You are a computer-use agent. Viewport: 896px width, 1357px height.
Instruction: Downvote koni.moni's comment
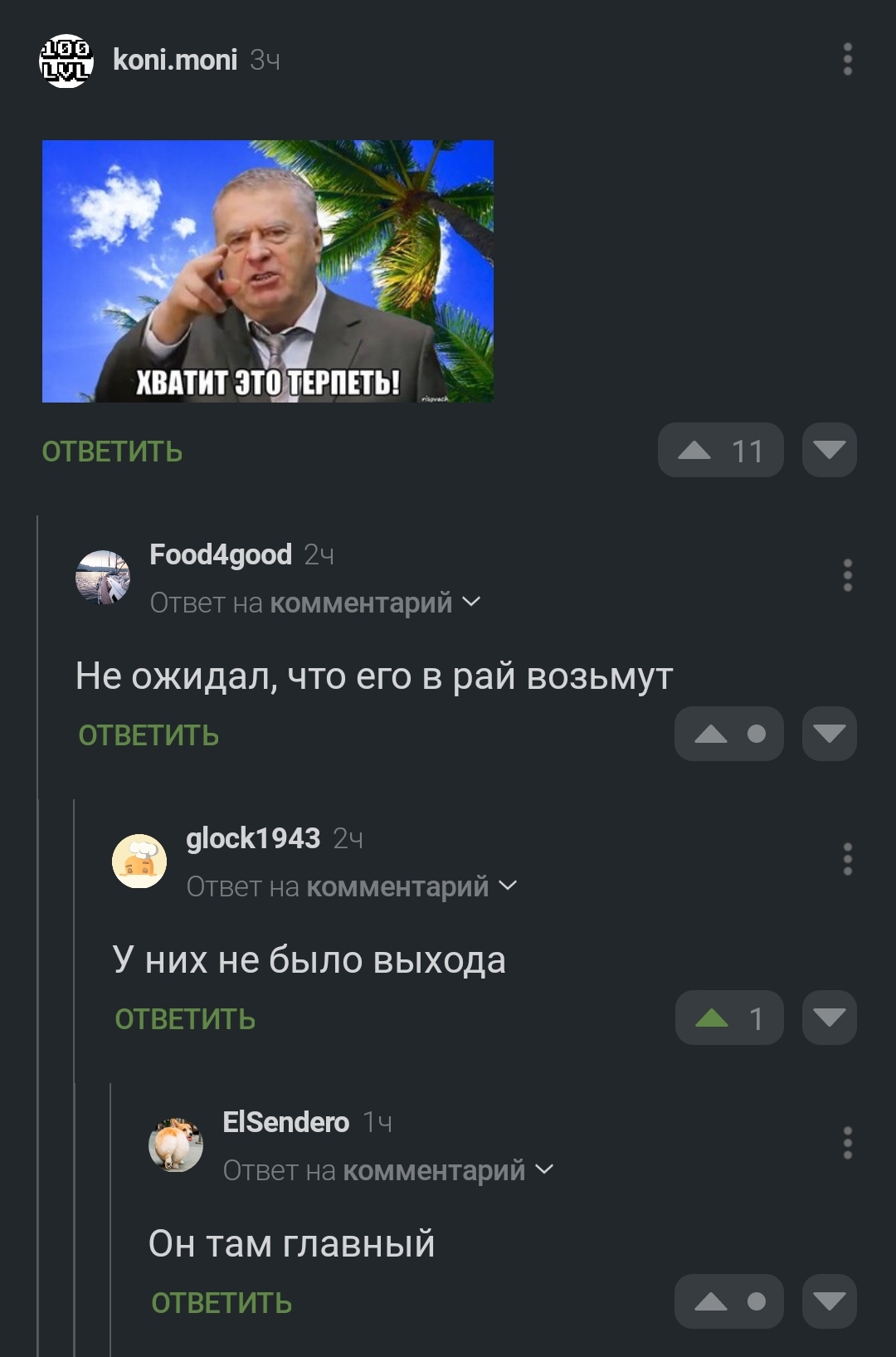(829, 451)
